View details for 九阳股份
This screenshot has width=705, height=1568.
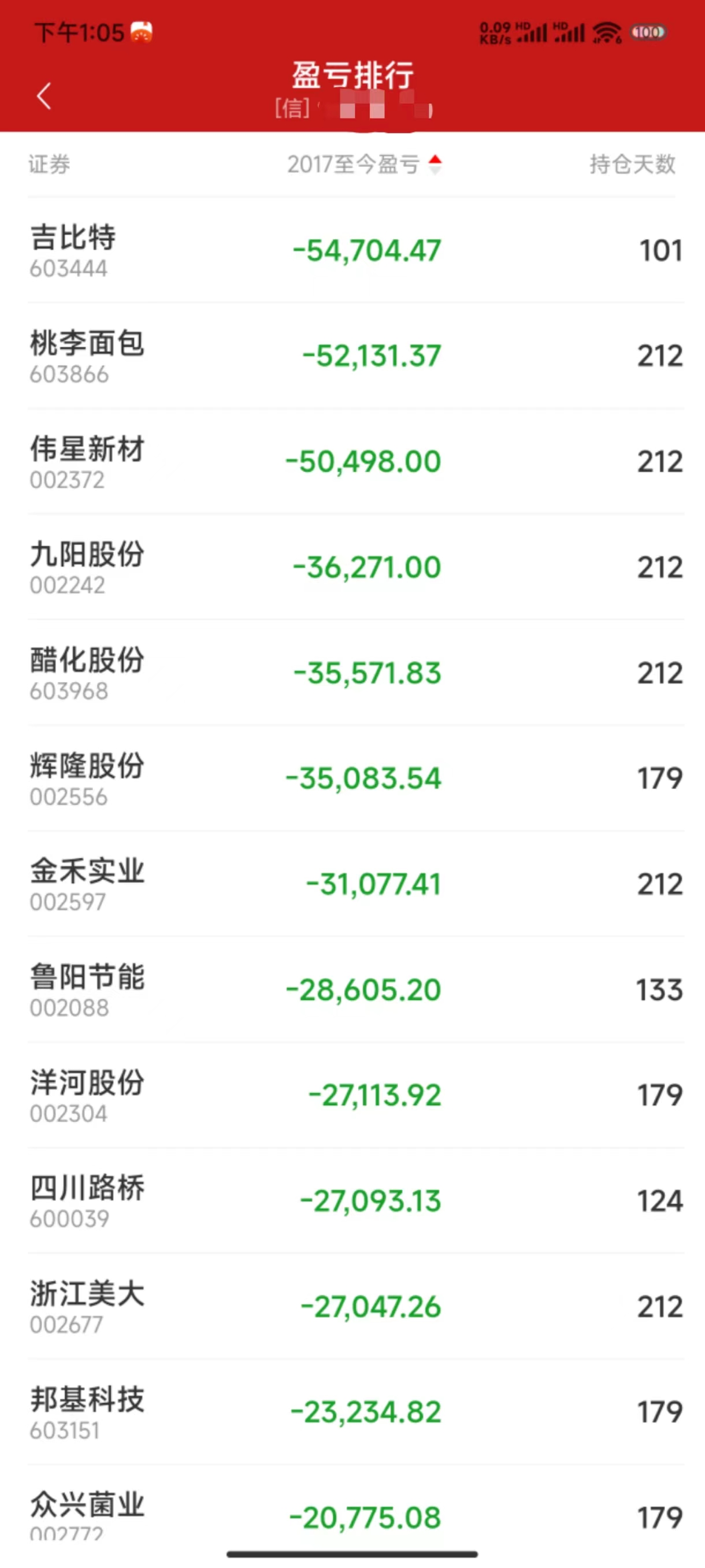pos(353,568)
